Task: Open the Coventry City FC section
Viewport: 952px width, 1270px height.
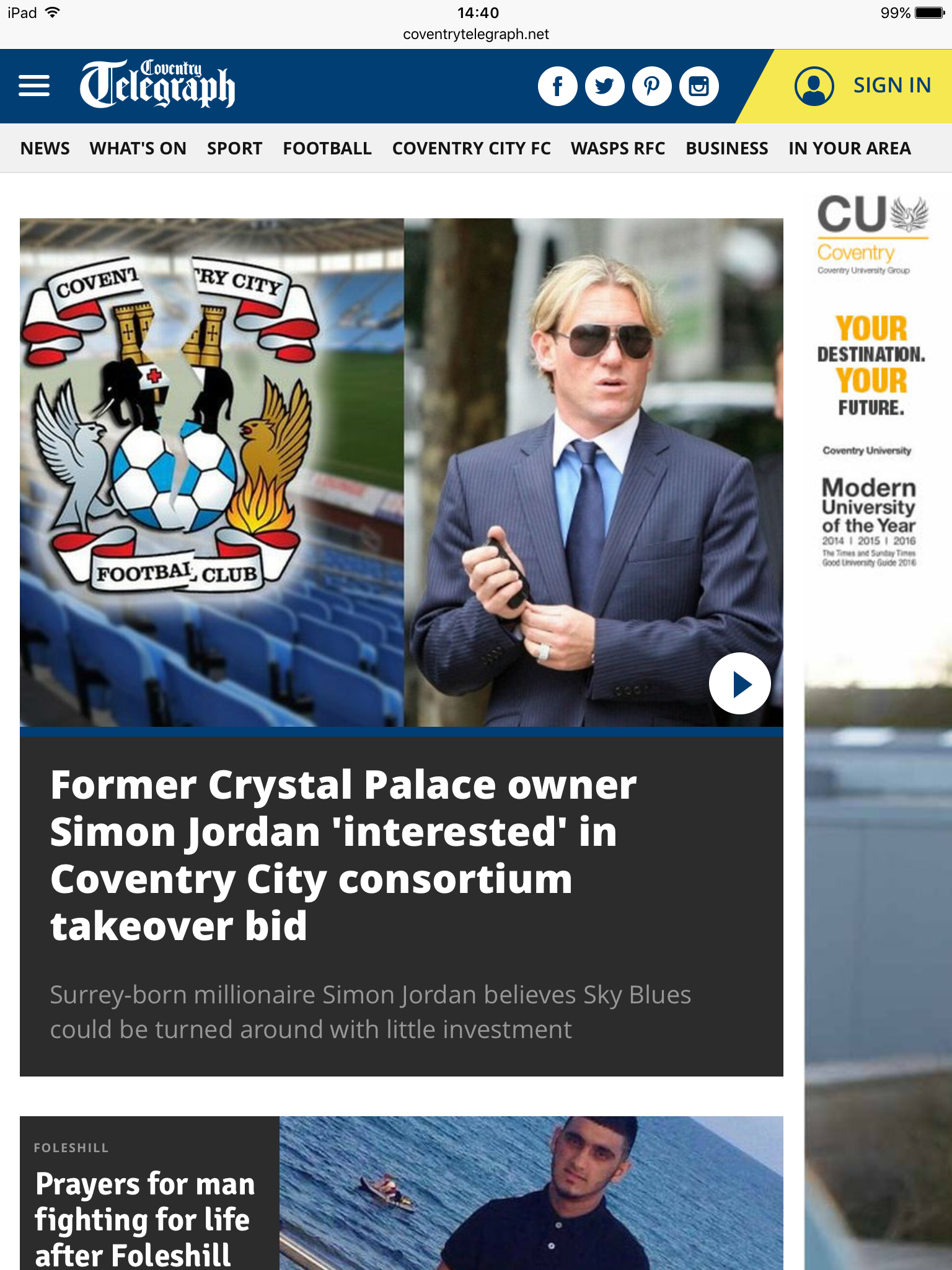Action: point(471,149)
